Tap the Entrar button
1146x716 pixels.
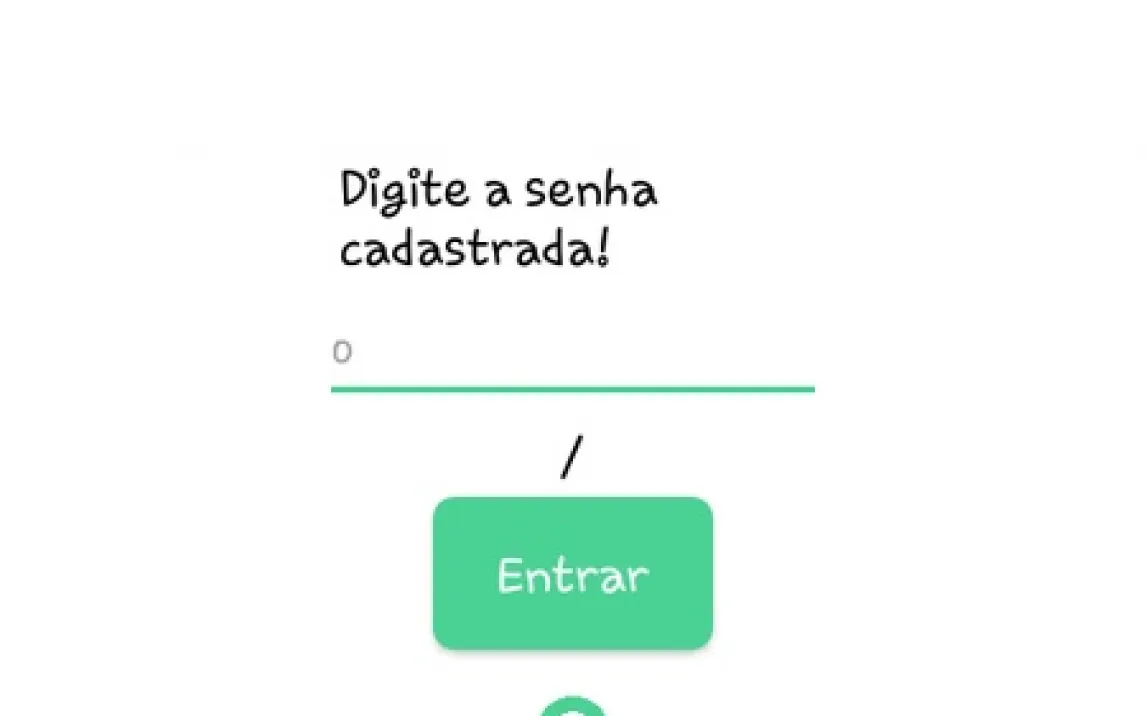[572, 574]
